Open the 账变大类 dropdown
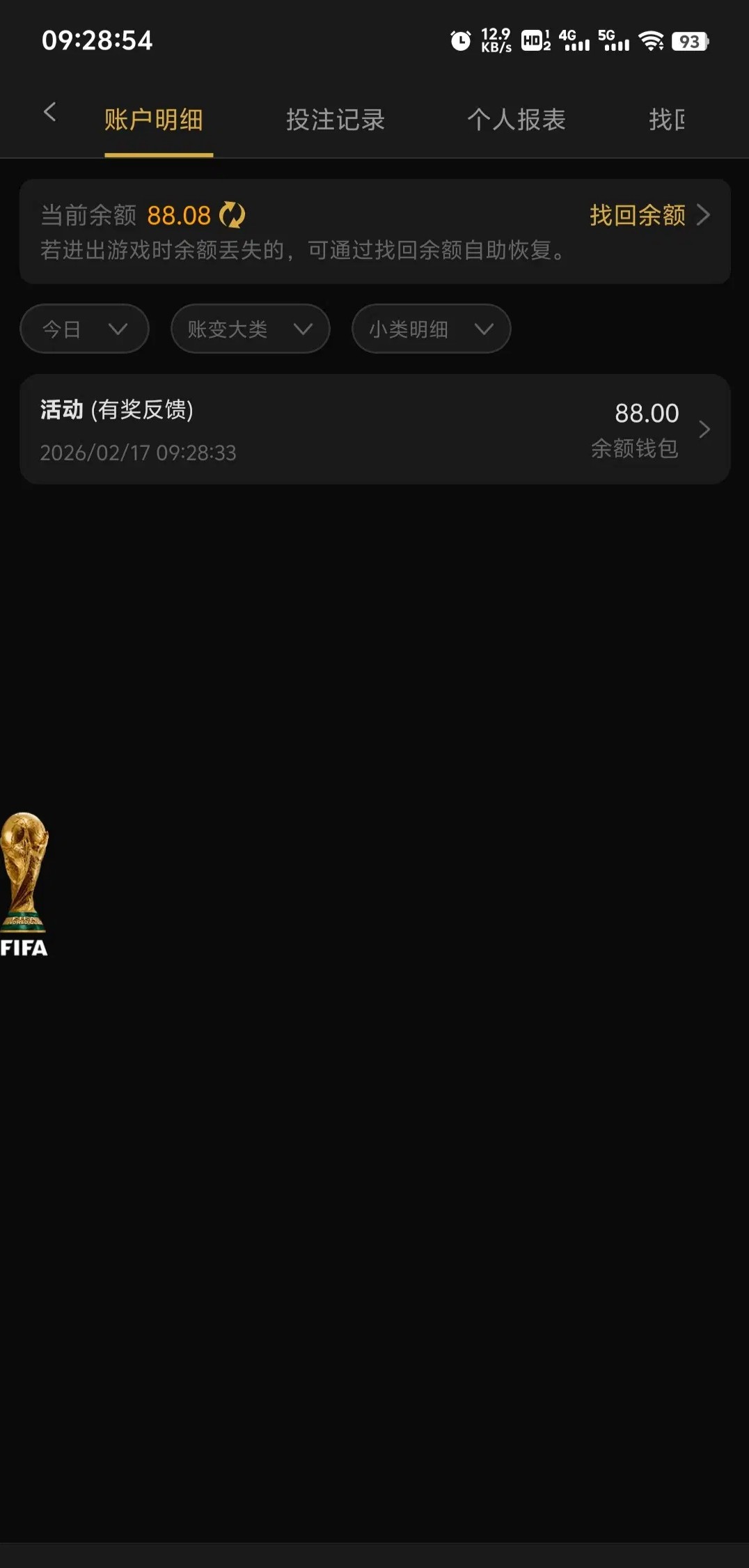Viewport: 749px width, 1568px height. (250, 329)
